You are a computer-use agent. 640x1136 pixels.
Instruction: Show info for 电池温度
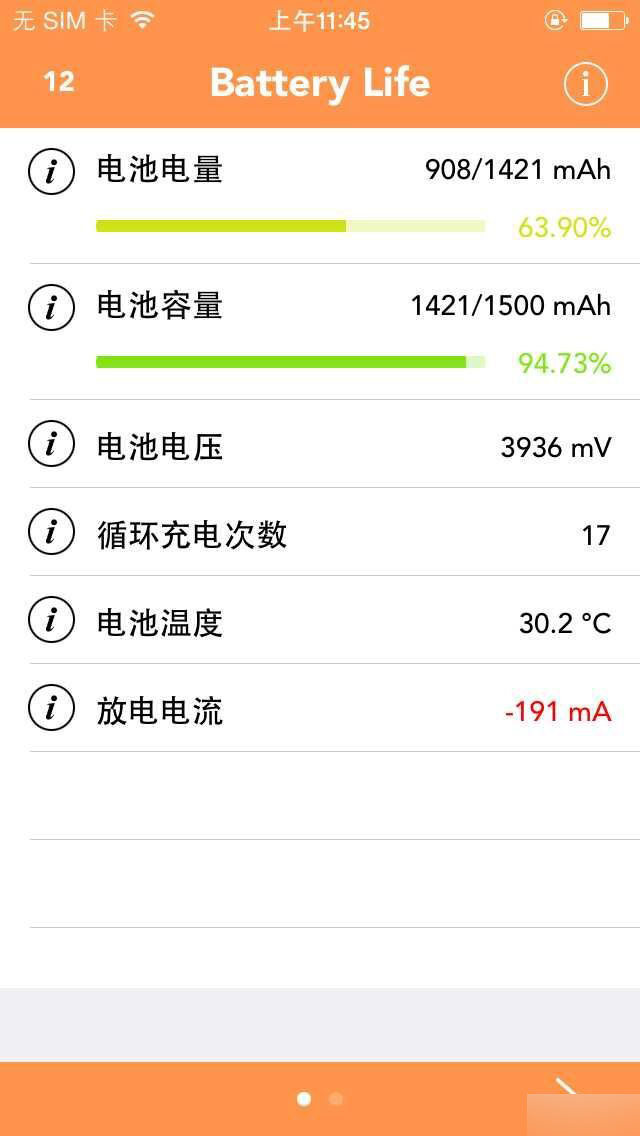pos(51,622)
